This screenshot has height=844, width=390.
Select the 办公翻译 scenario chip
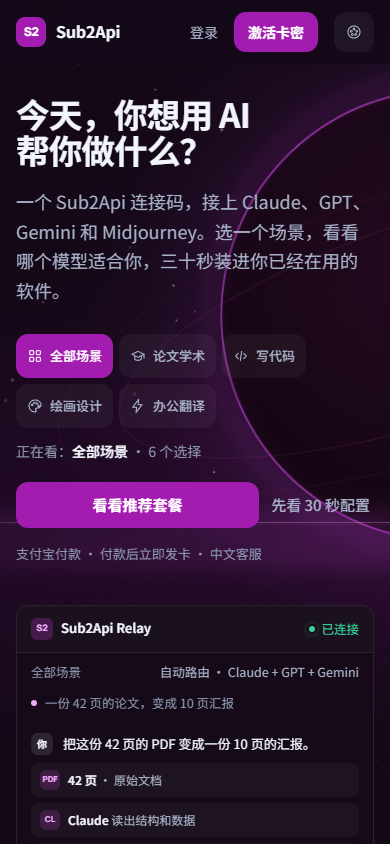coord(167,406)
